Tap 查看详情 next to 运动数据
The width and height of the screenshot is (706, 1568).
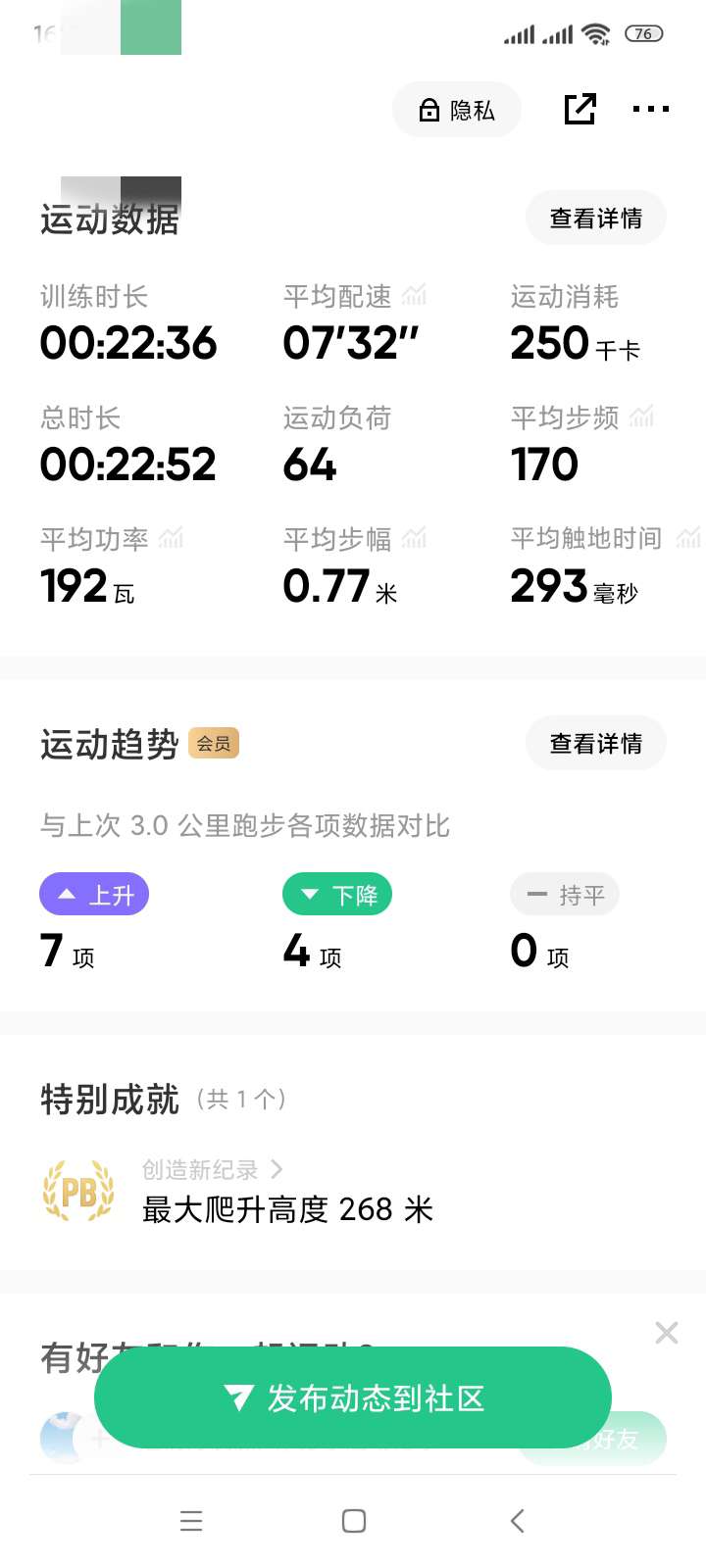pyautogui.click(x=595, y=219)
